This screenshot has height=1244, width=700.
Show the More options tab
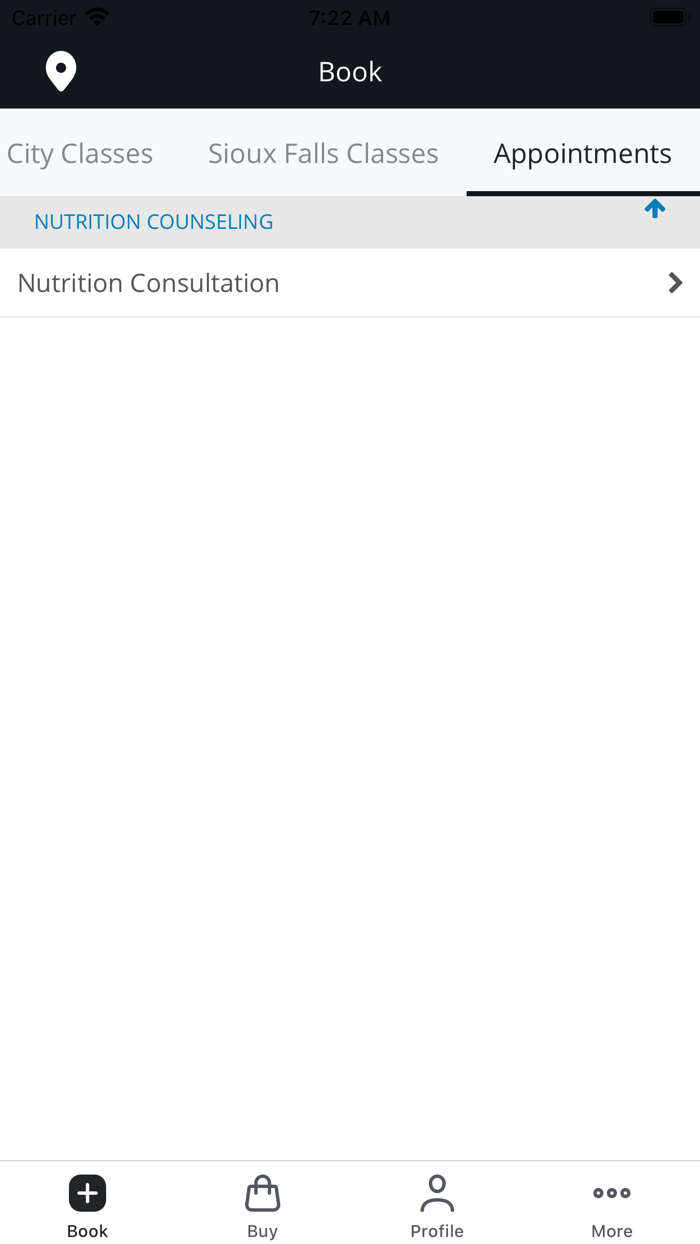point(612,1205)
